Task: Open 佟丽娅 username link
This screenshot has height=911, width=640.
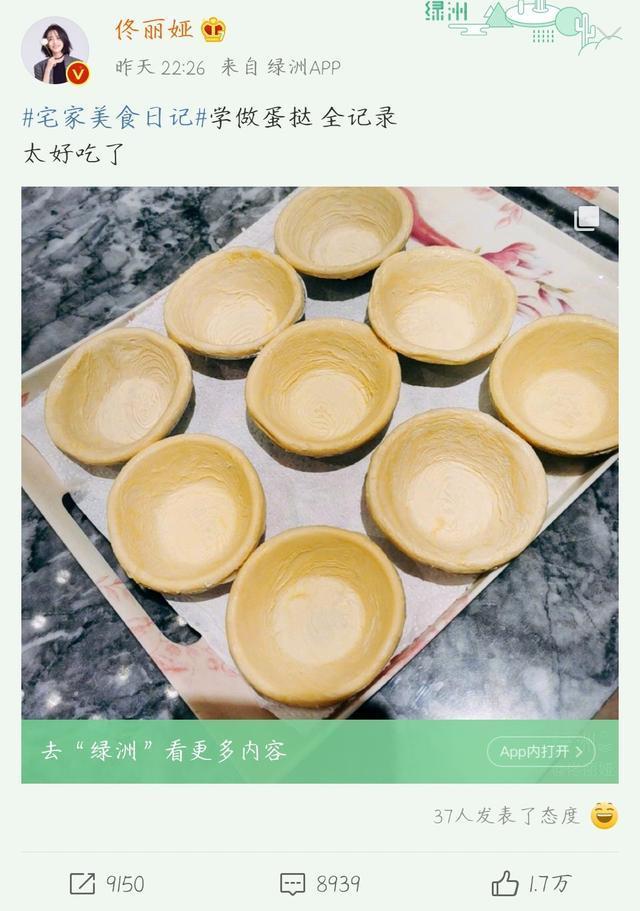Action: [x=154, y=29]
